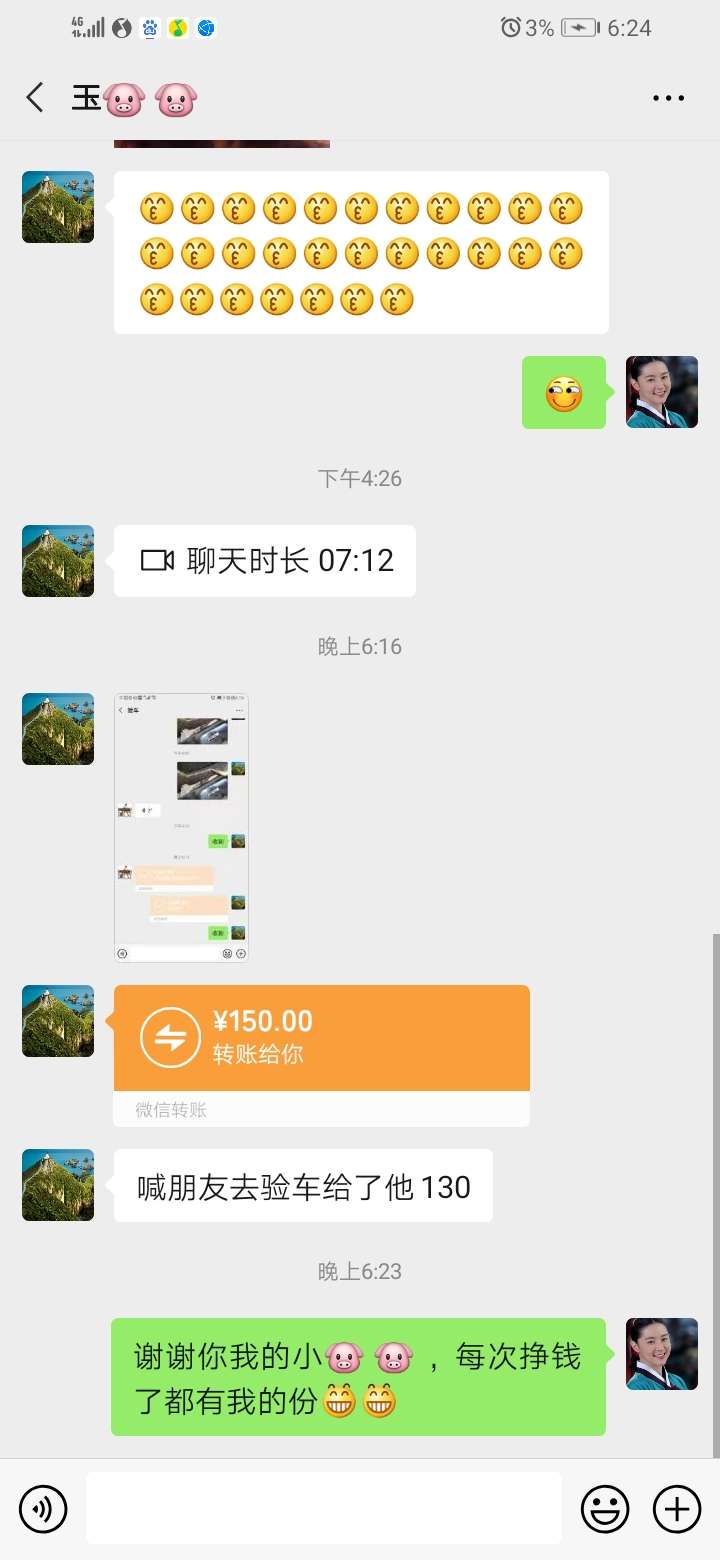Tap the voice input icon
The image size is (720, 1560).
[x=42, y=1508]
